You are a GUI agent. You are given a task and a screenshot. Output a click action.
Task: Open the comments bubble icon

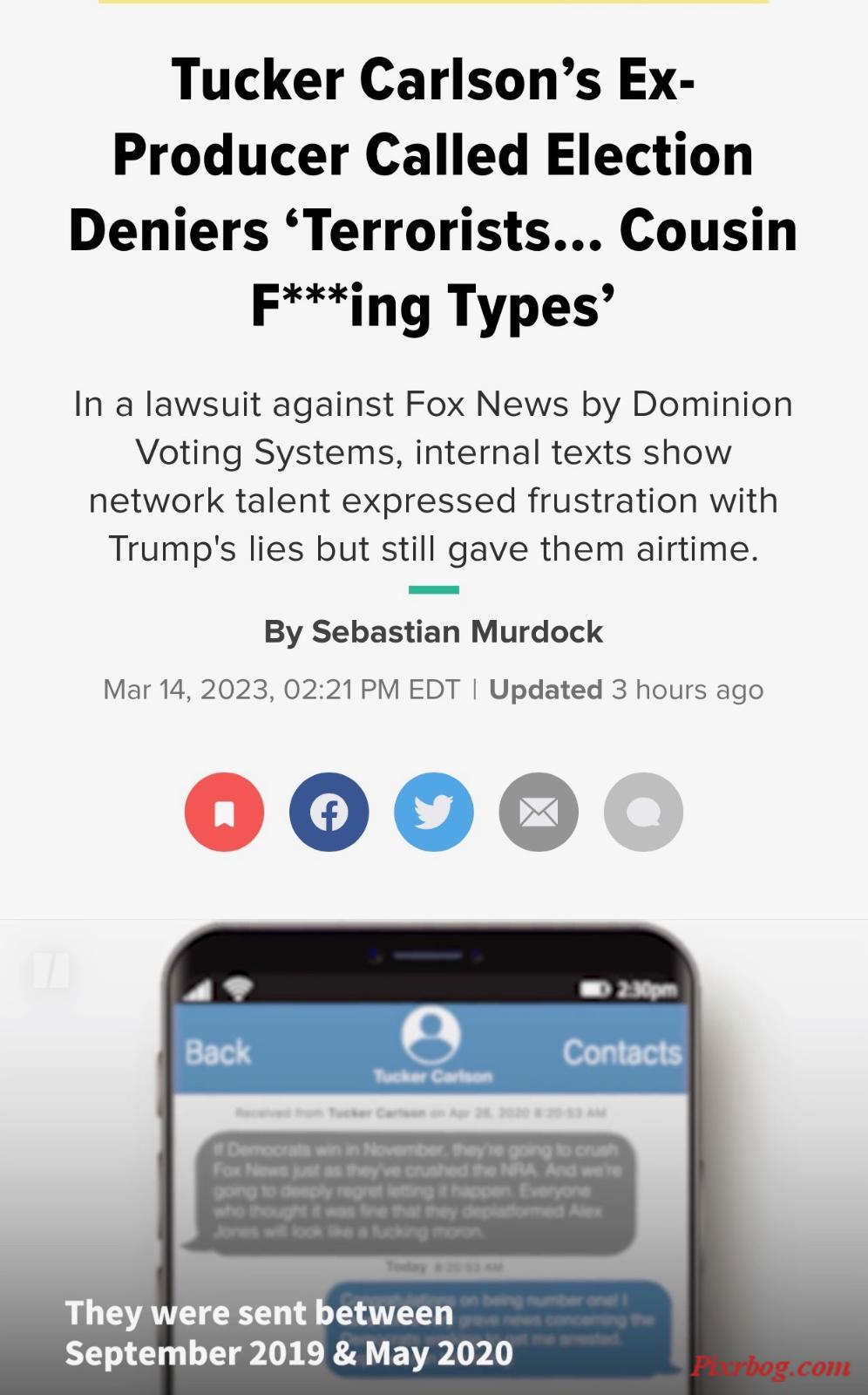coord(643,812)
